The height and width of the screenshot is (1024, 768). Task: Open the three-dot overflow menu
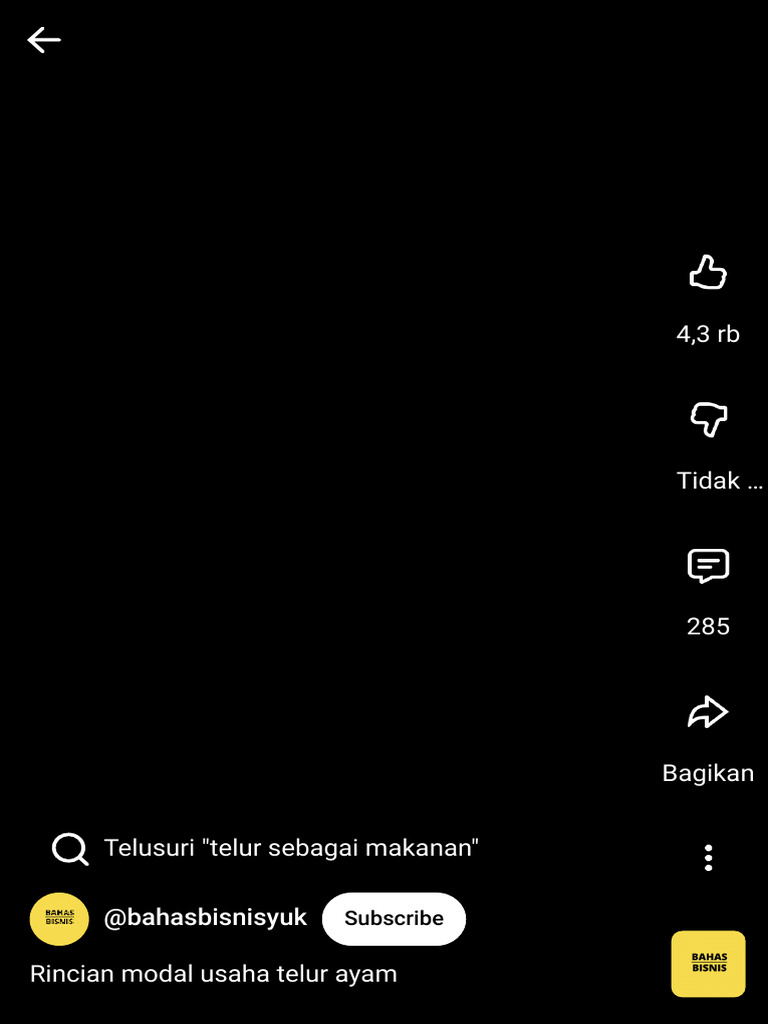(709, 858)
